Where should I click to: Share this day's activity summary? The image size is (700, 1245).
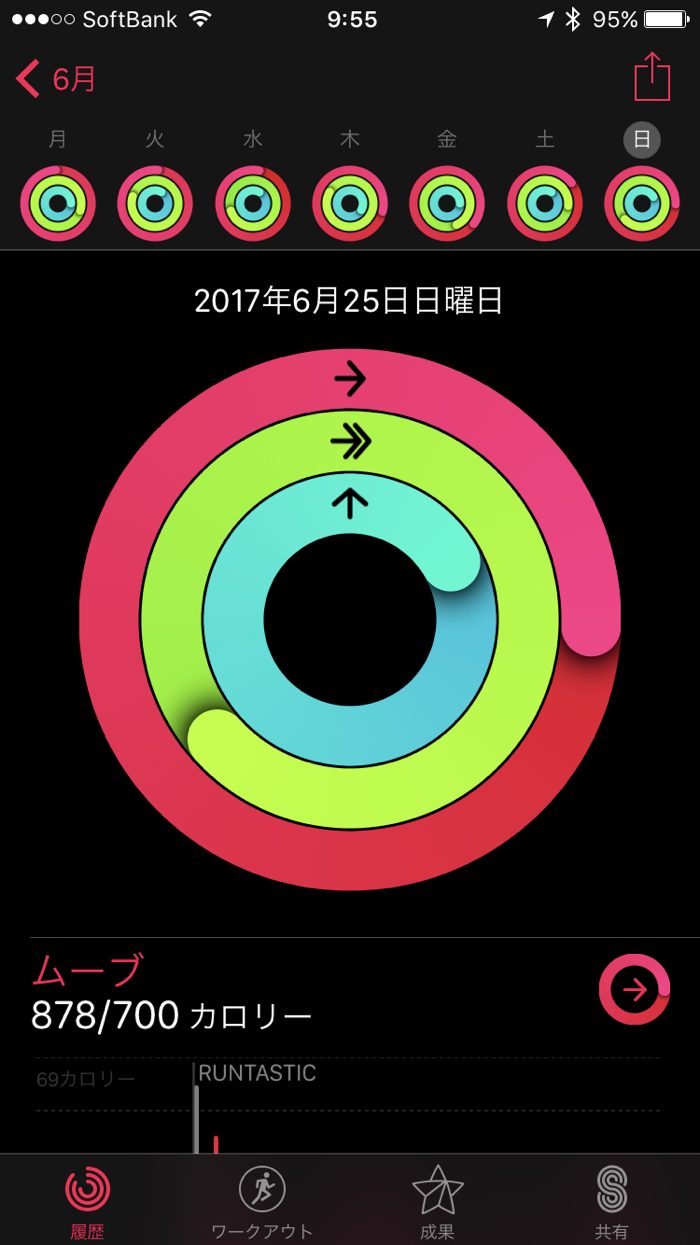coord(651,77)
